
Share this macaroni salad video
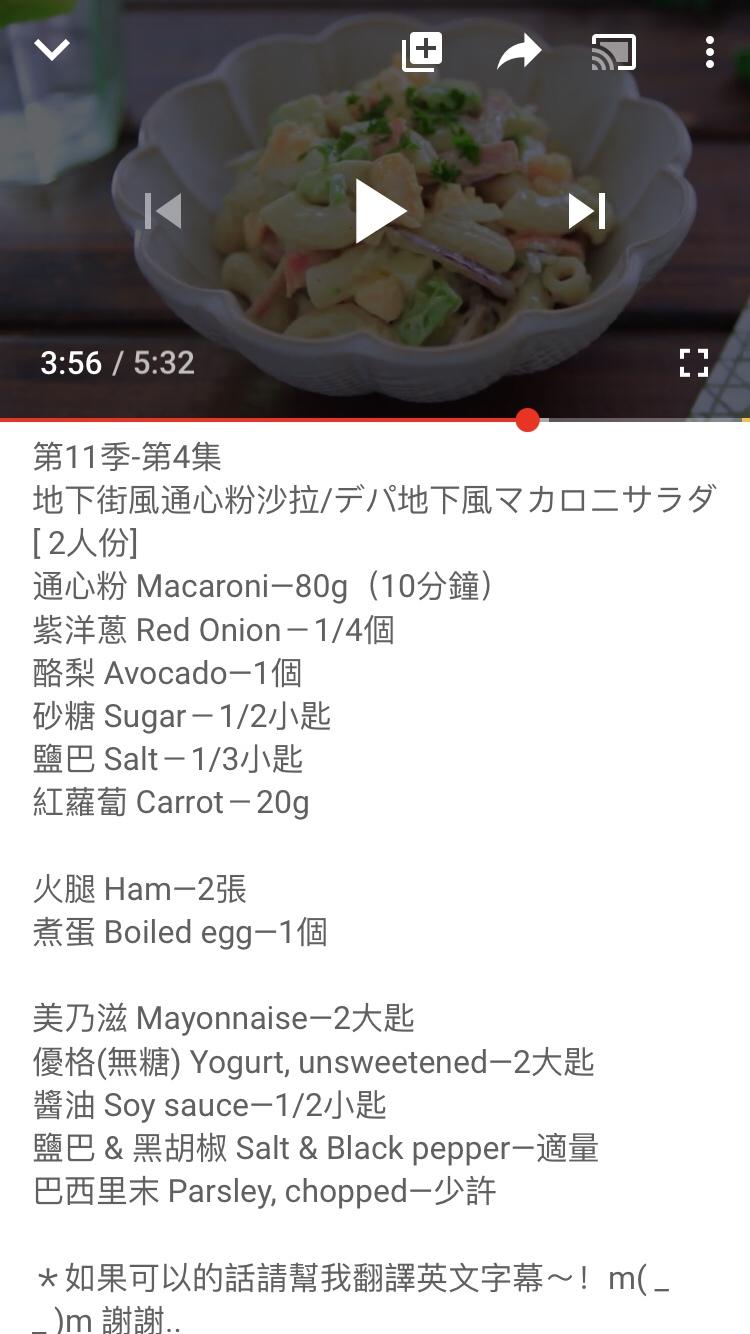pyautogui.click(x=517, y=50)
